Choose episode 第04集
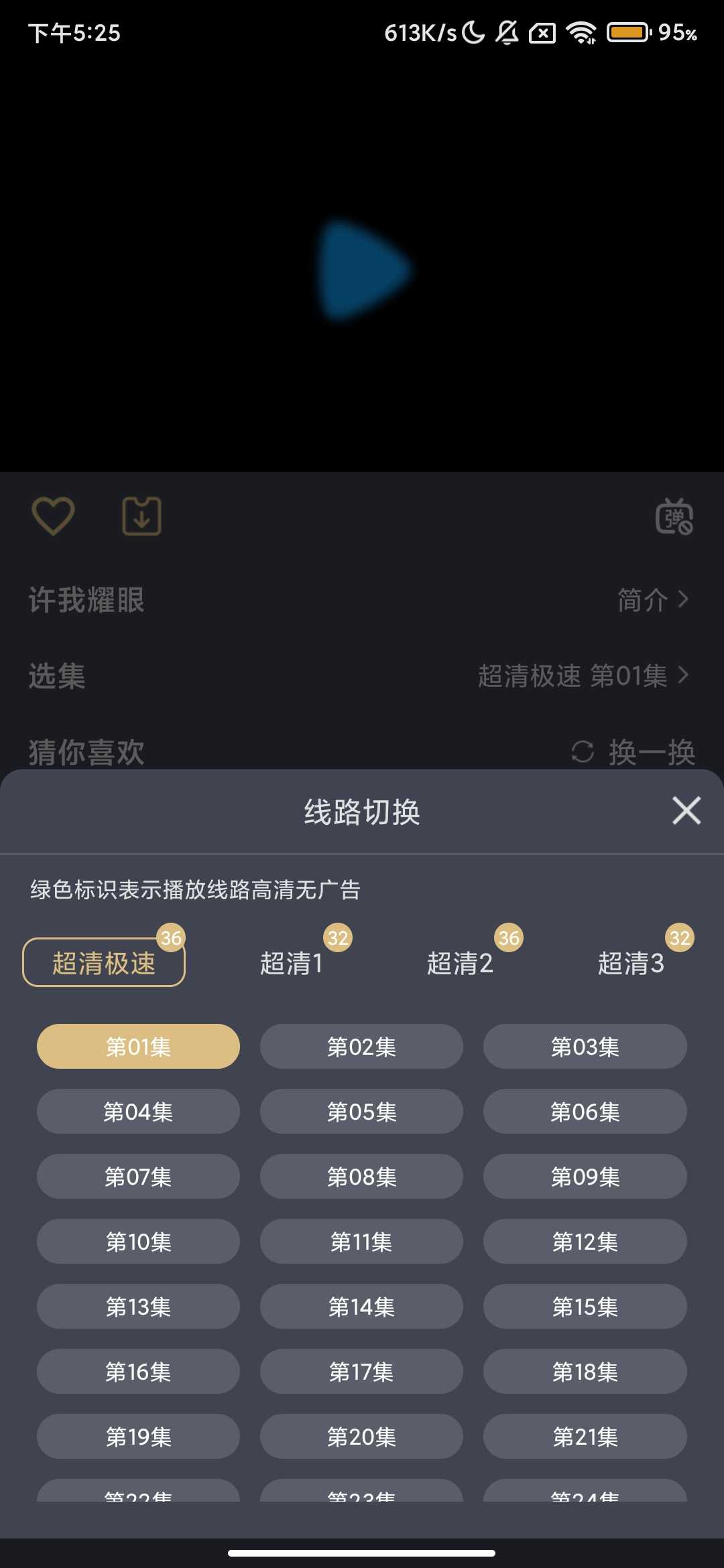Viewport: 724px width, 1568px height. click(x=138, y=1112)
